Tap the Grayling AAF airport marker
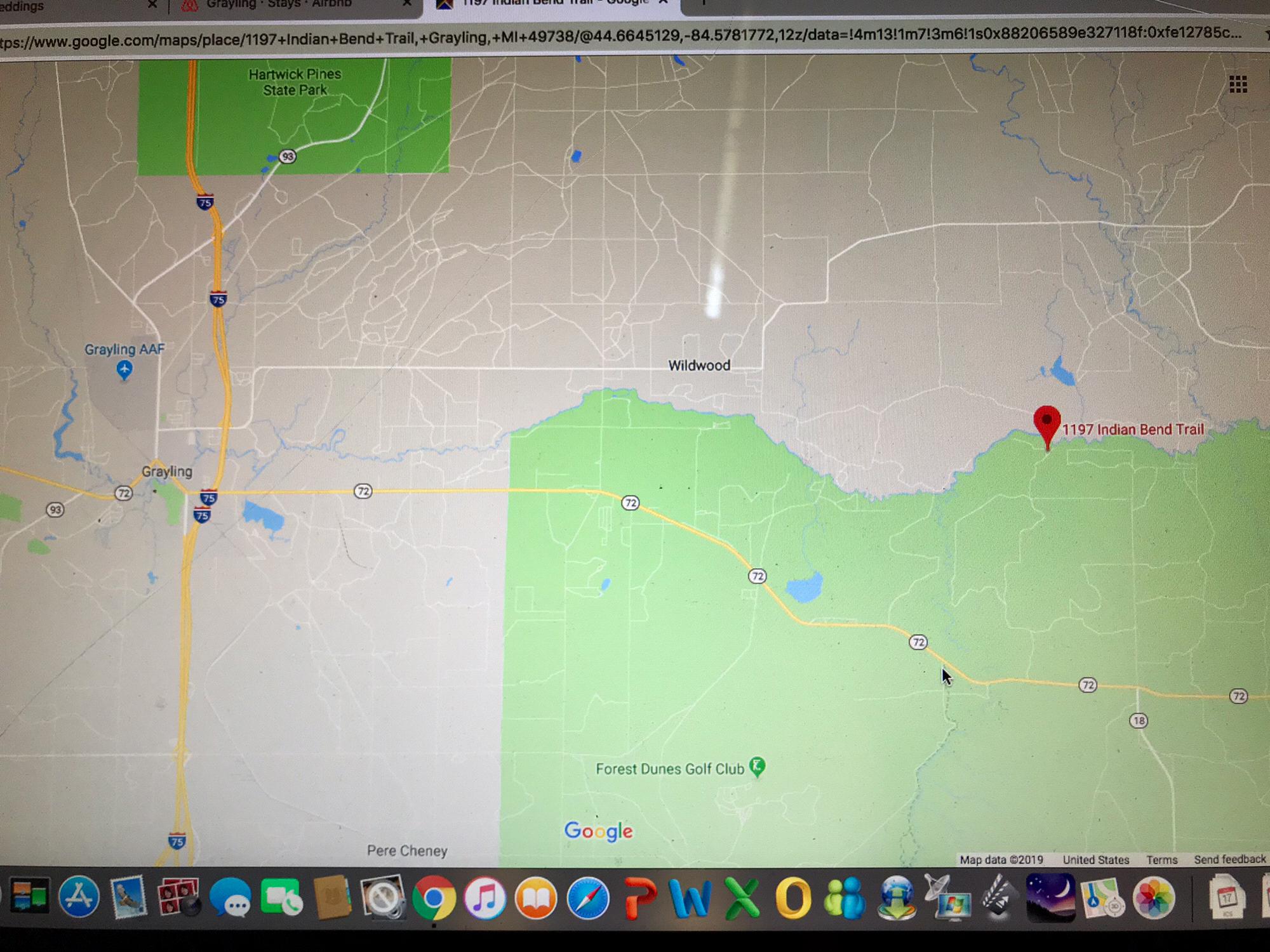The image size is (1270, 952). coord(124,369)
